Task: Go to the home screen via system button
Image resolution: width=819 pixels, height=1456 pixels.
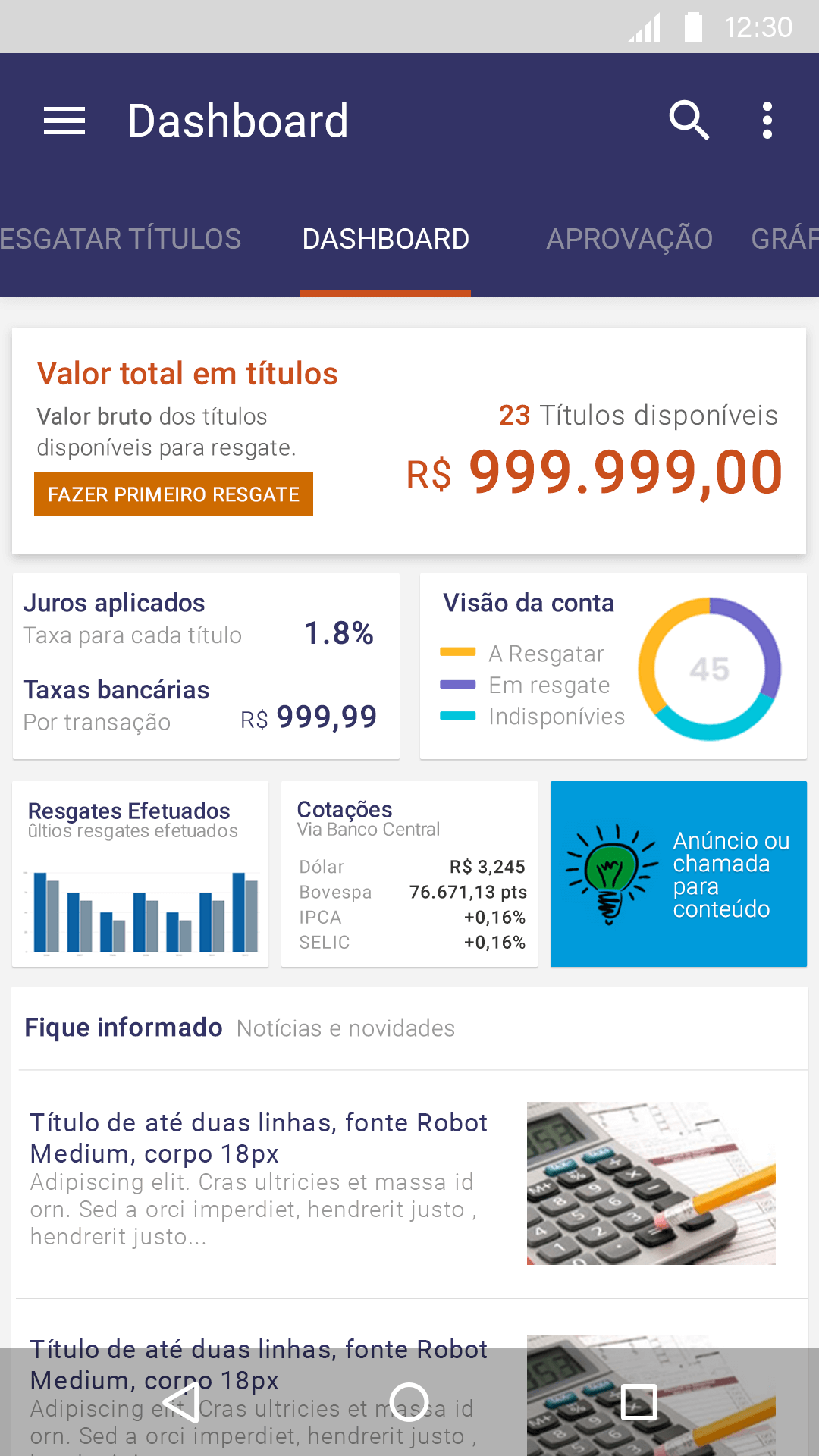Action: pyautogui.click(x=409, y=1401)
